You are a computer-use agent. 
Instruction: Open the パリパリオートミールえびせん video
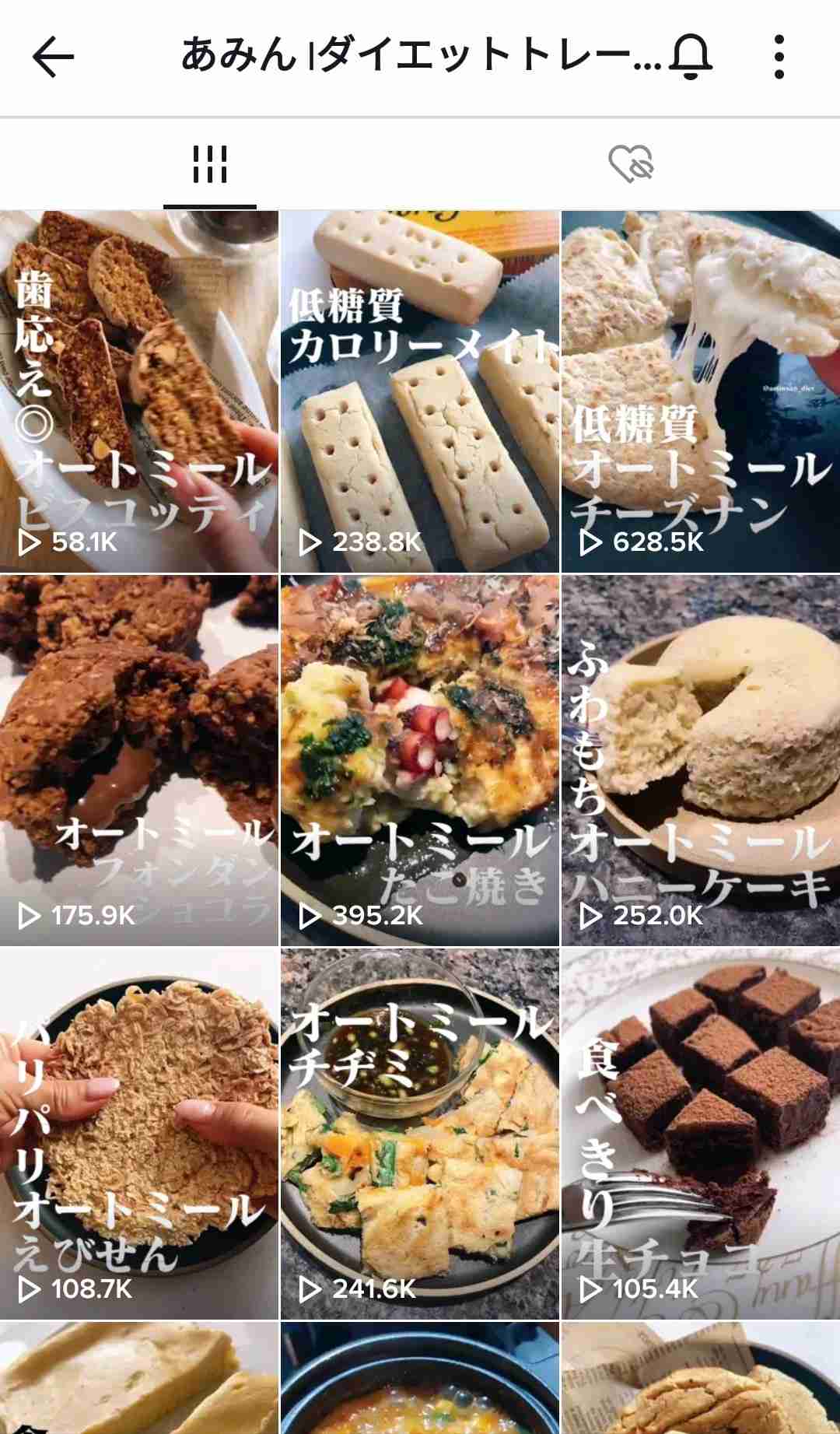click(x=139, y=1134)
